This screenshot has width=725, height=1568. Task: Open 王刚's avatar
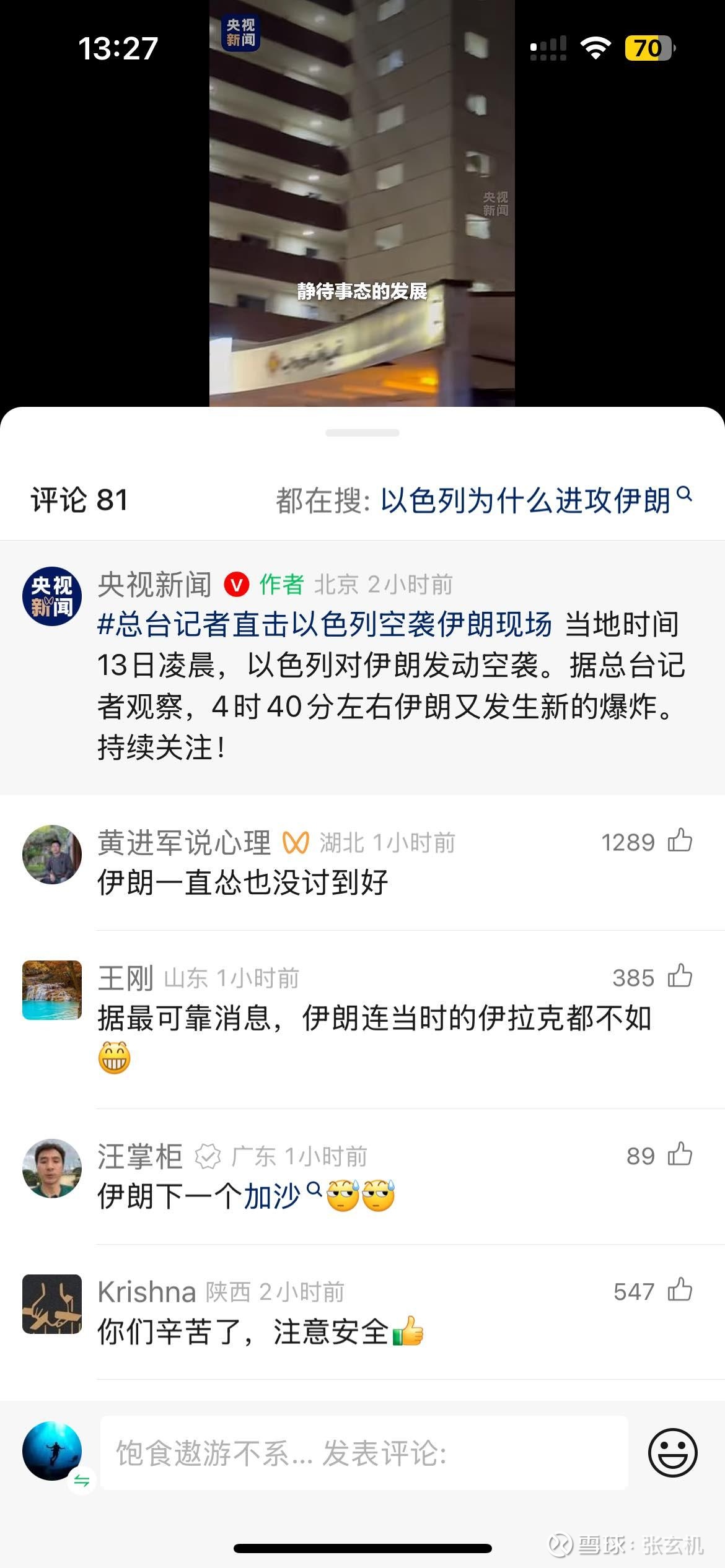(52, 990)
